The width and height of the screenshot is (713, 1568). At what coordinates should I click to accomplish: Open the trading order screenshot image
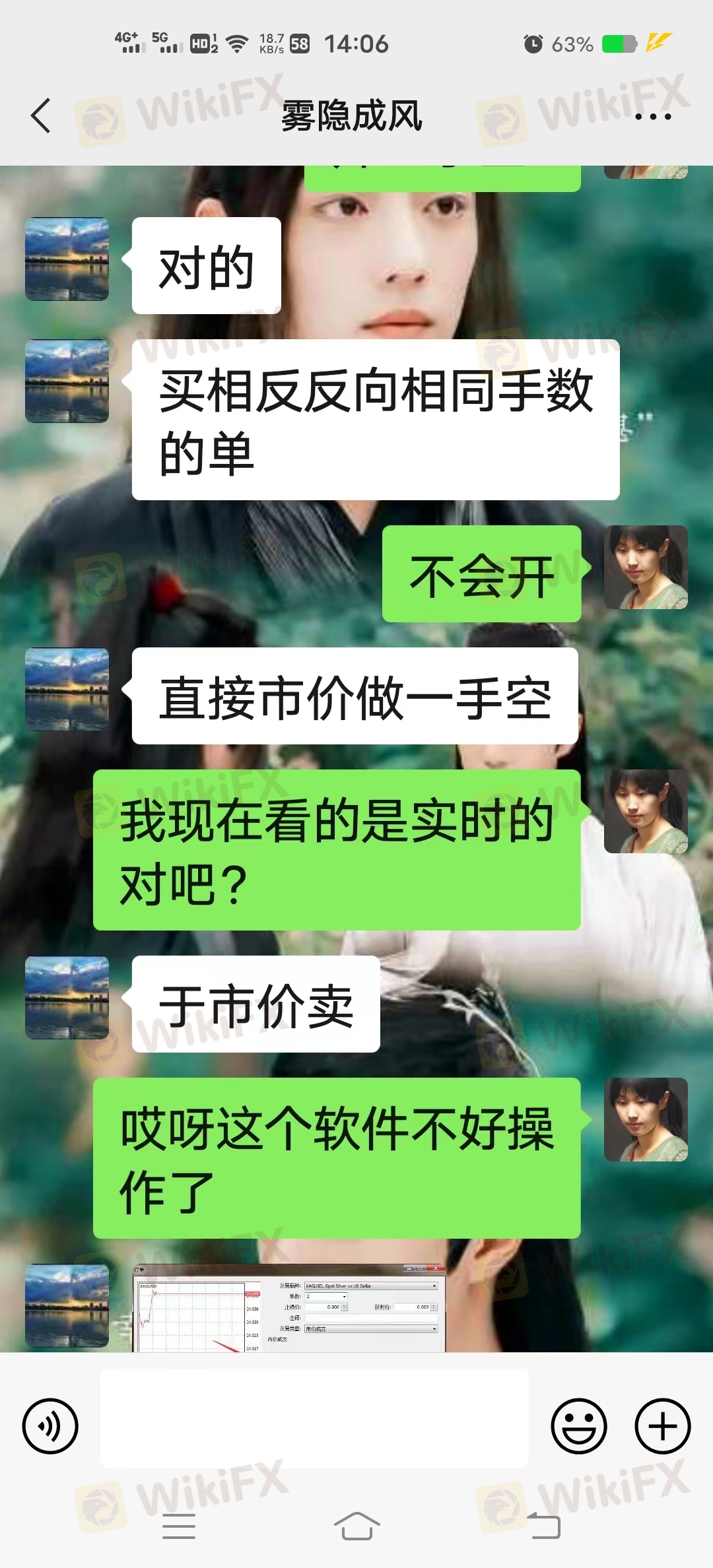289,1308
